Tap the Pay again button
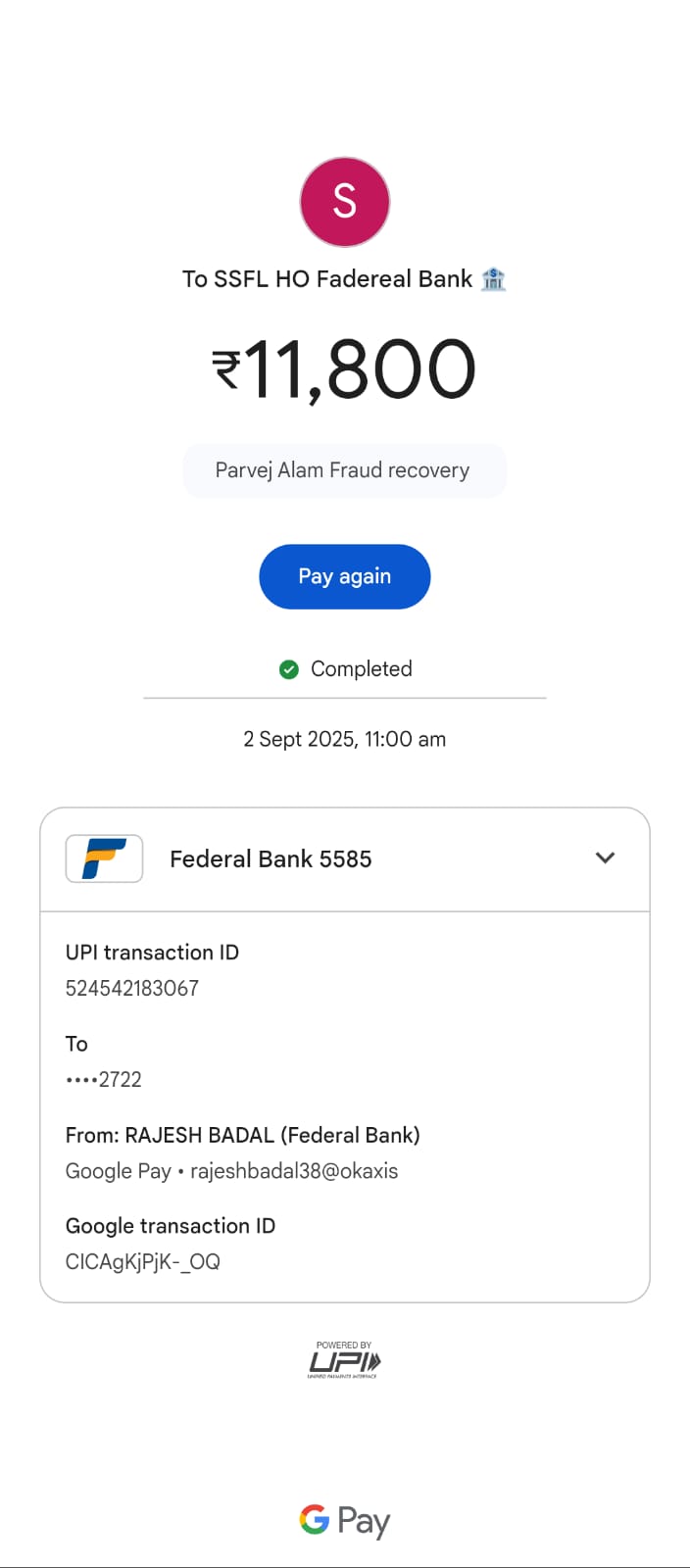 coord(344,576)
